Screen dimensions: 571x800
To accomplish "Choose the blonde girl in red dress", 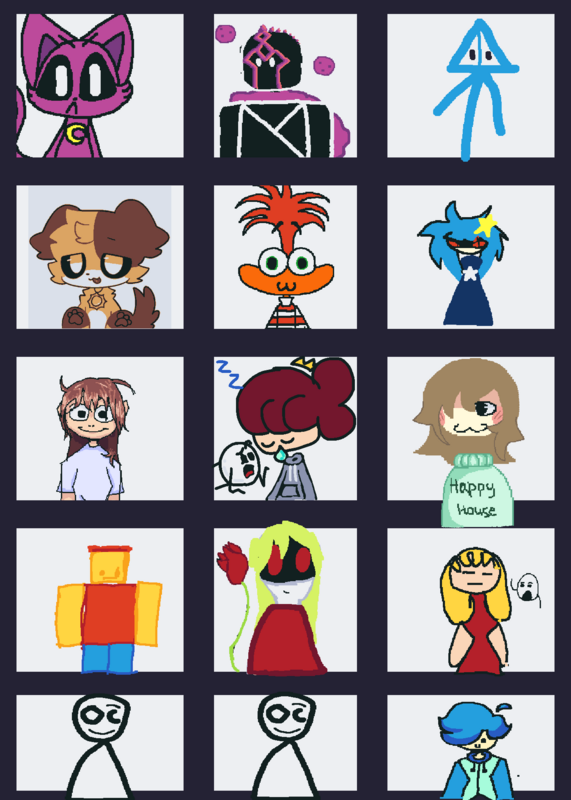I will click(x=470, y=600).
